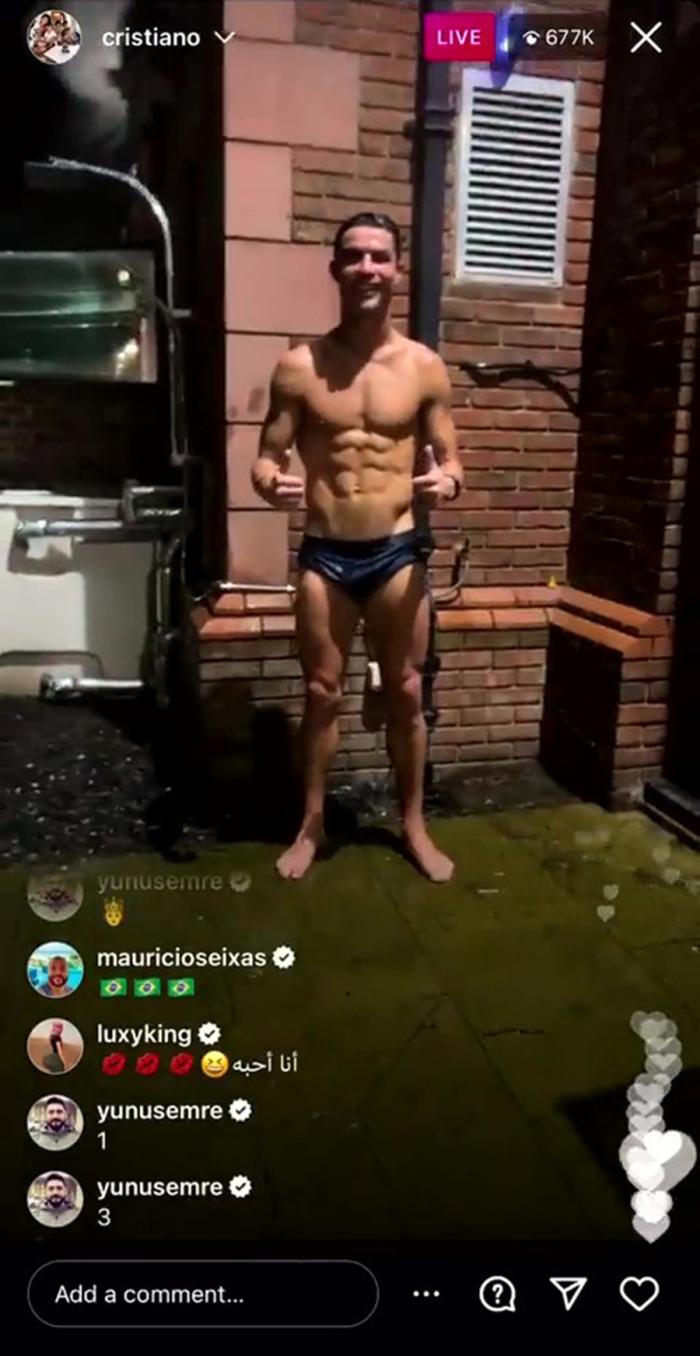View the 677K viewers list
The width and height of the screenshot is (700, 1356).
[x=560, y=38]
